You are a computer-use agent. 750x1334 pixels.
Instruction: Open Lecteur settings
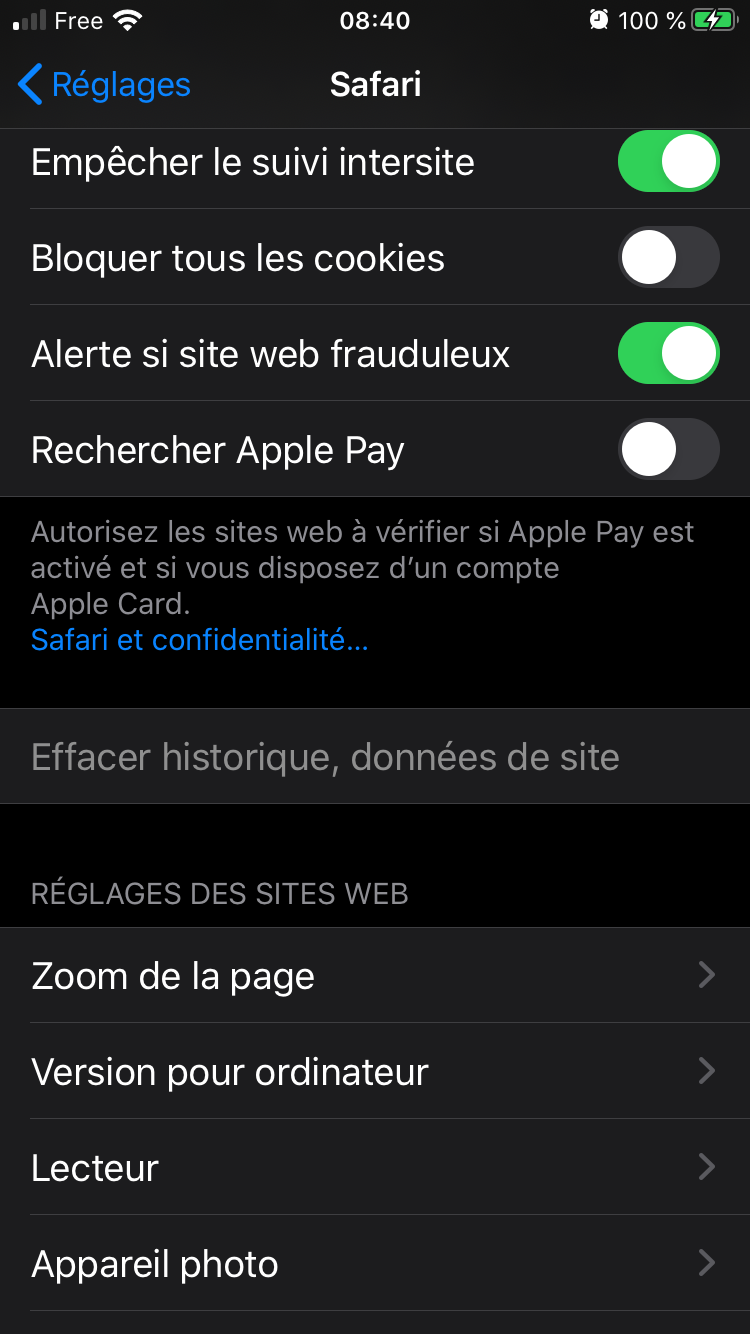point(375,1167)
